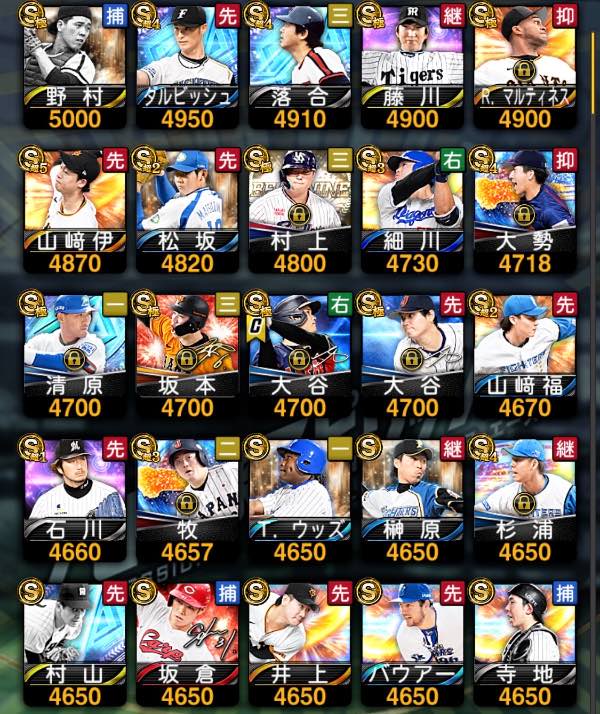Select the バウアー card rated 4650
Image resolution: width=600 pixels, height=714 pixels.
[412, 644]
